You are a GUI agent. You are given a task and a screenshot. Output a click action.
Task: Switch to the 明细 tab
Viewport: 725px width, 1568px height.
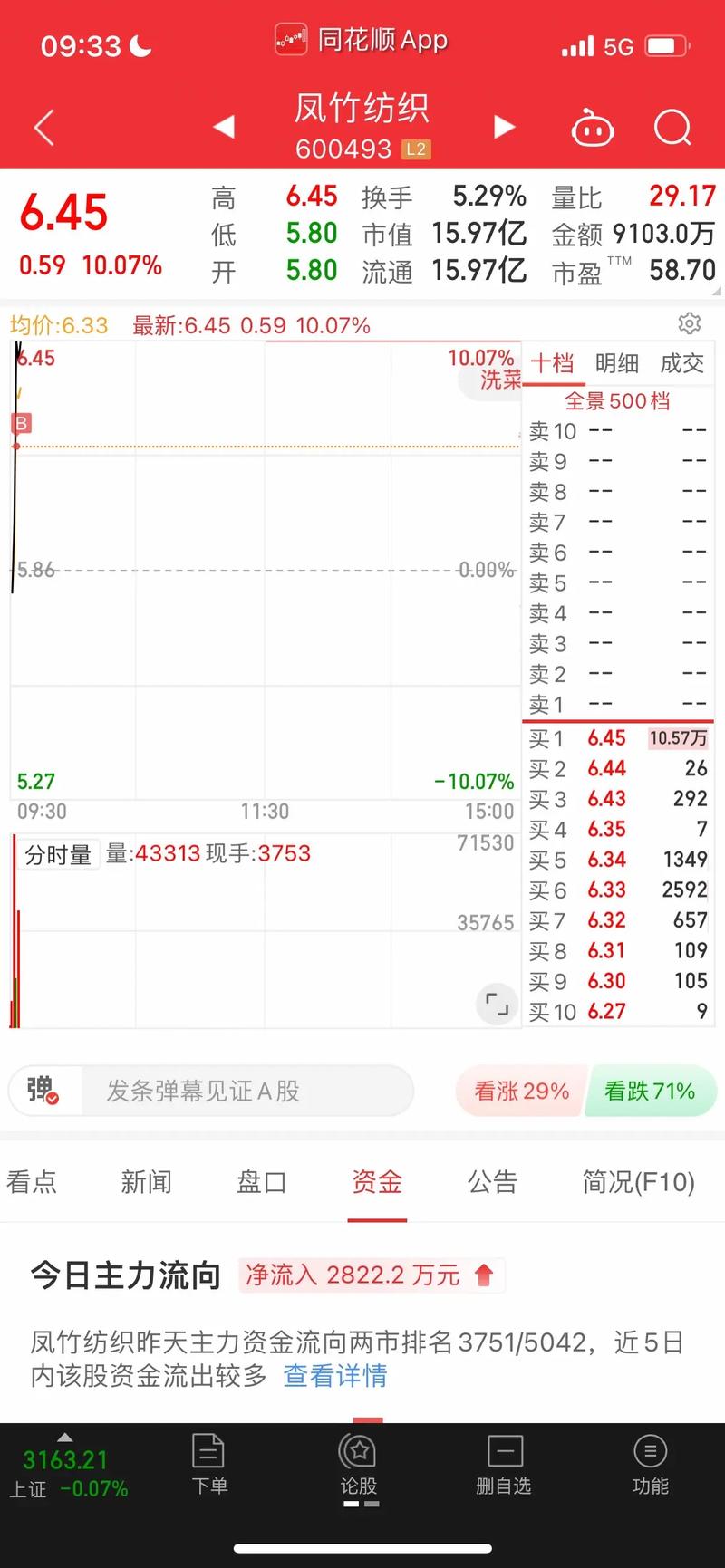[617, 364]
